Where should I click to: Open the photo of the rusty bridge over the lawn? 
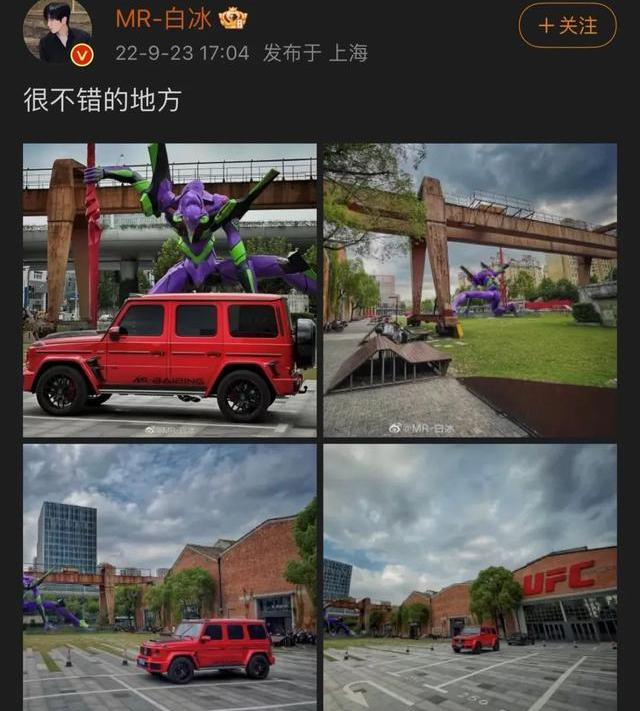(470, 290)
